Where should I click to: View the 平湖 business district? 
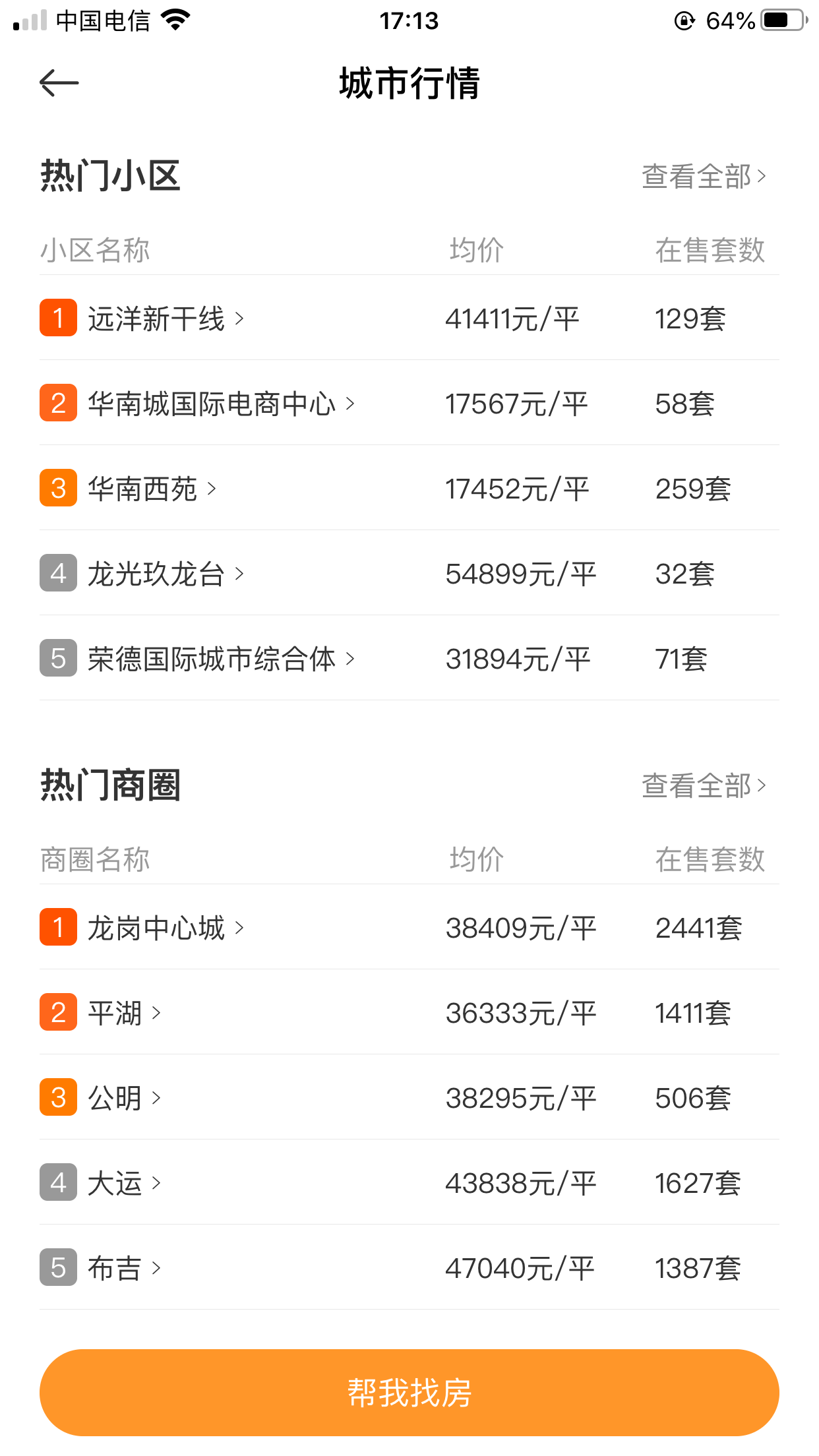click(409, 1012)
